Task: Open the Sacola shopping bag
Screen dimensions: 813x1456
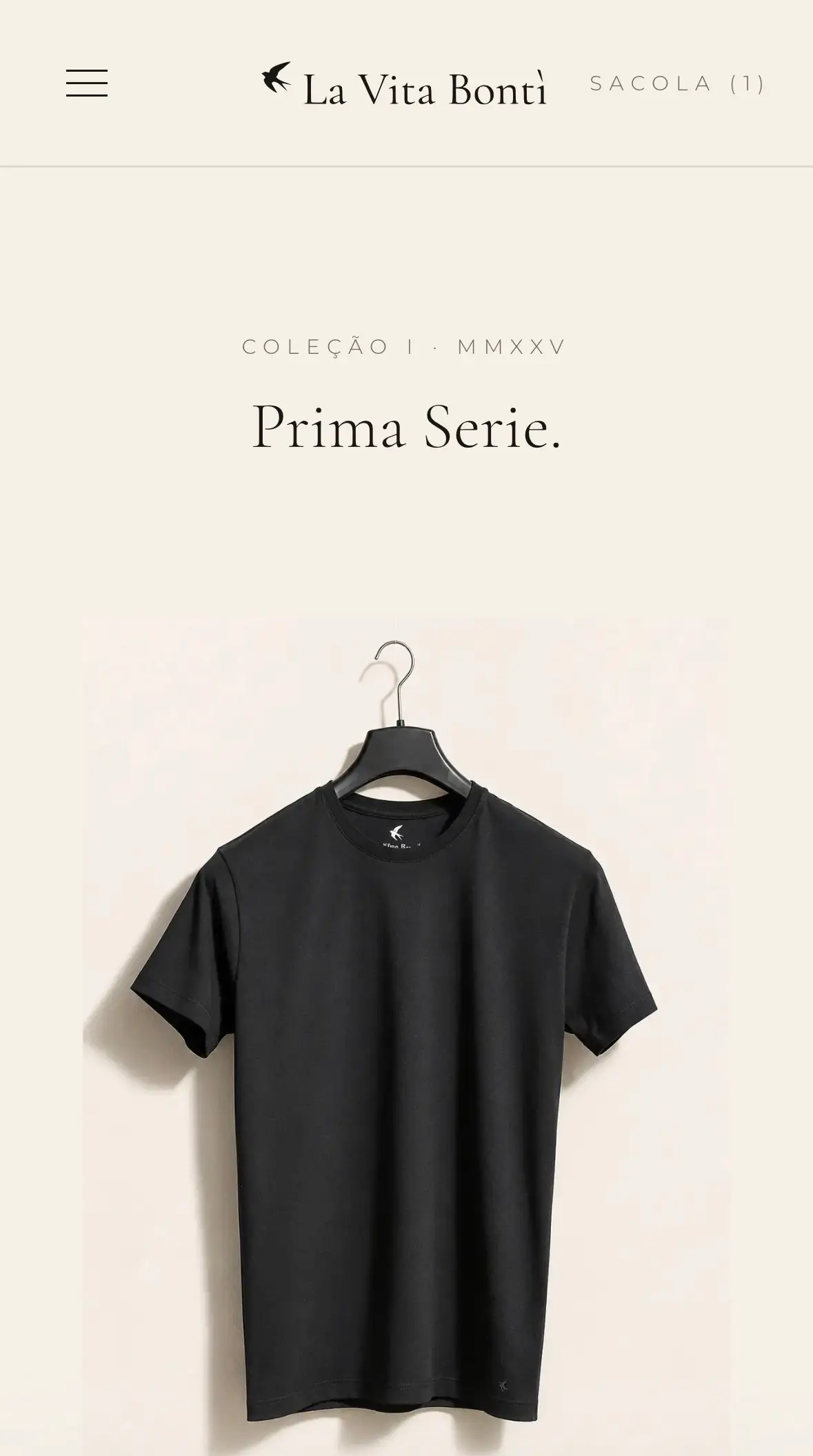Action: [x=678, y=83]
